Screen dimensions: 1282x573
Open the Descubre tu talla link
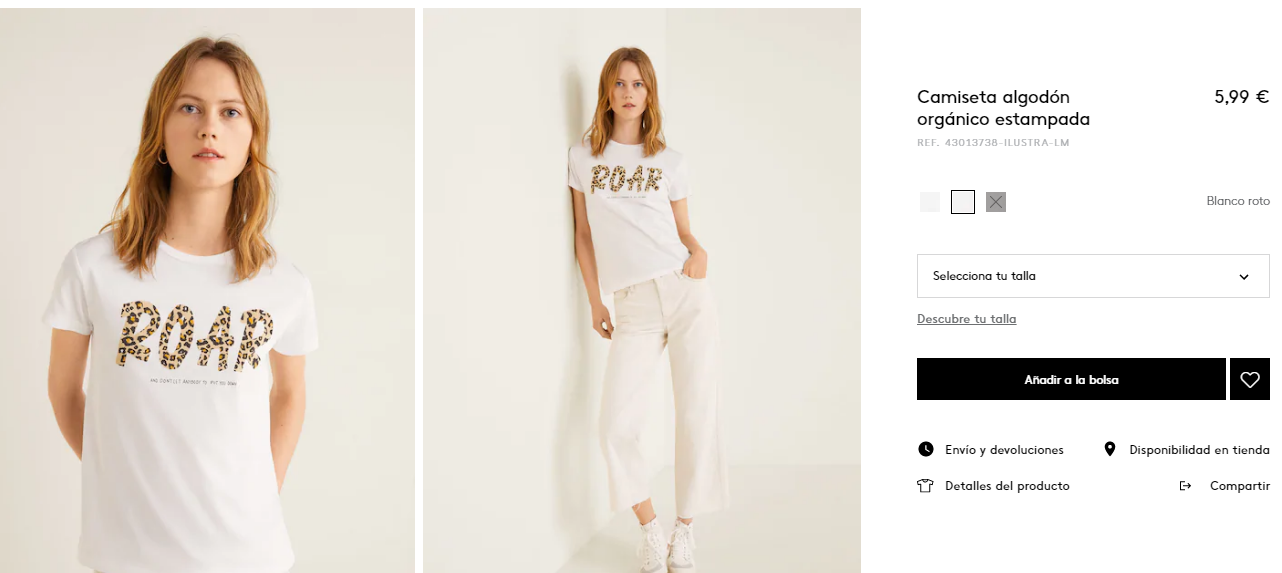[966, 319]
